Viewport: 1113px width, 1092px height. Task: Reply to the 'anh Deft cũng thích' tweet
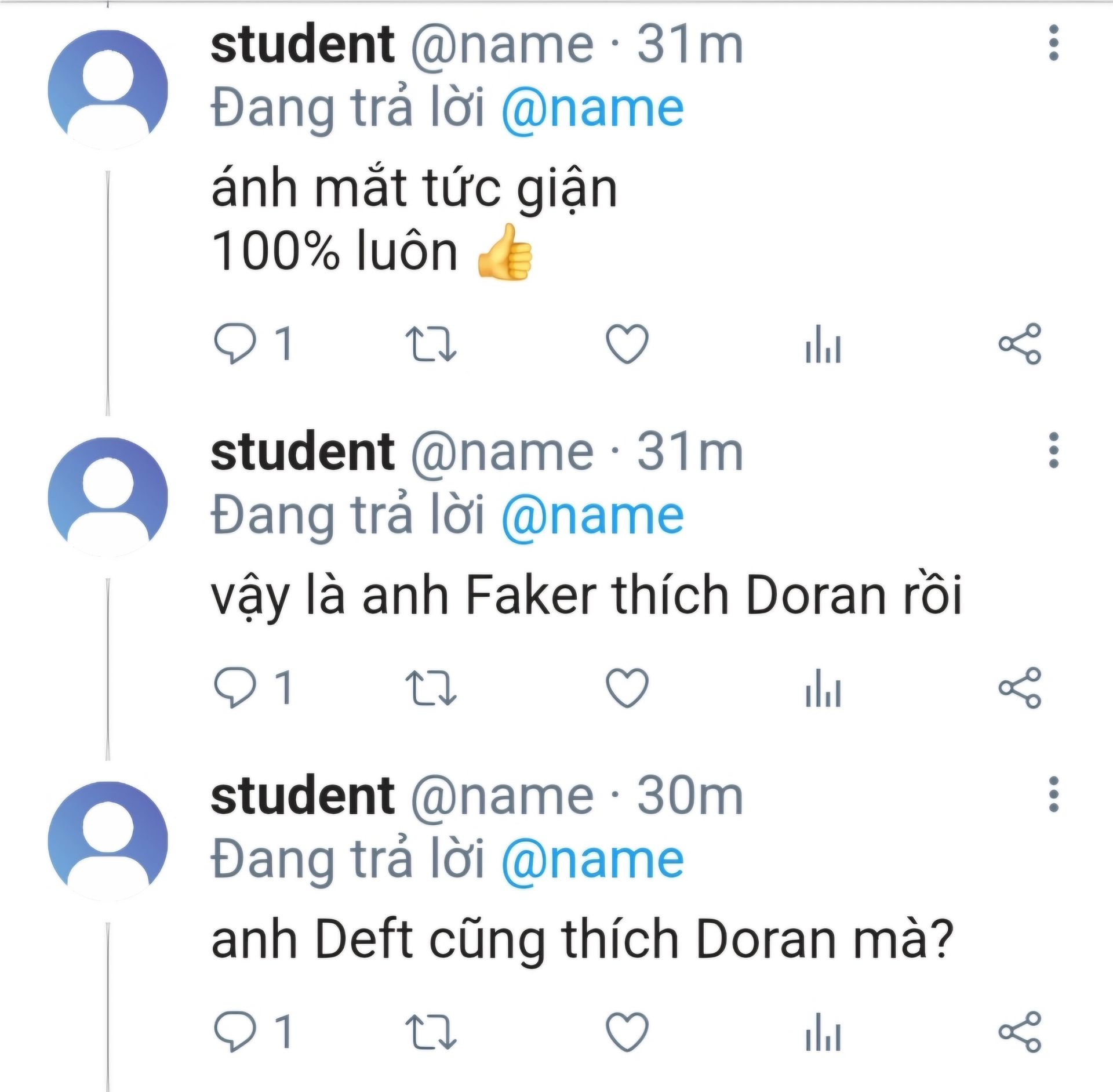(234, 1032)
